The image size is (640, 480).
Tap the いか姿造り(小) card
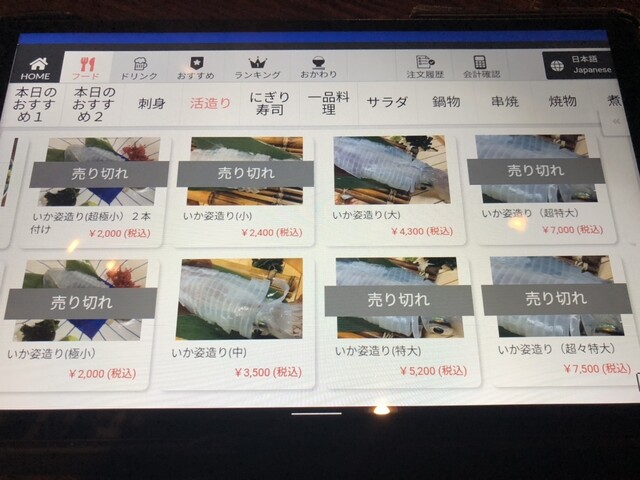click(239, 190)
